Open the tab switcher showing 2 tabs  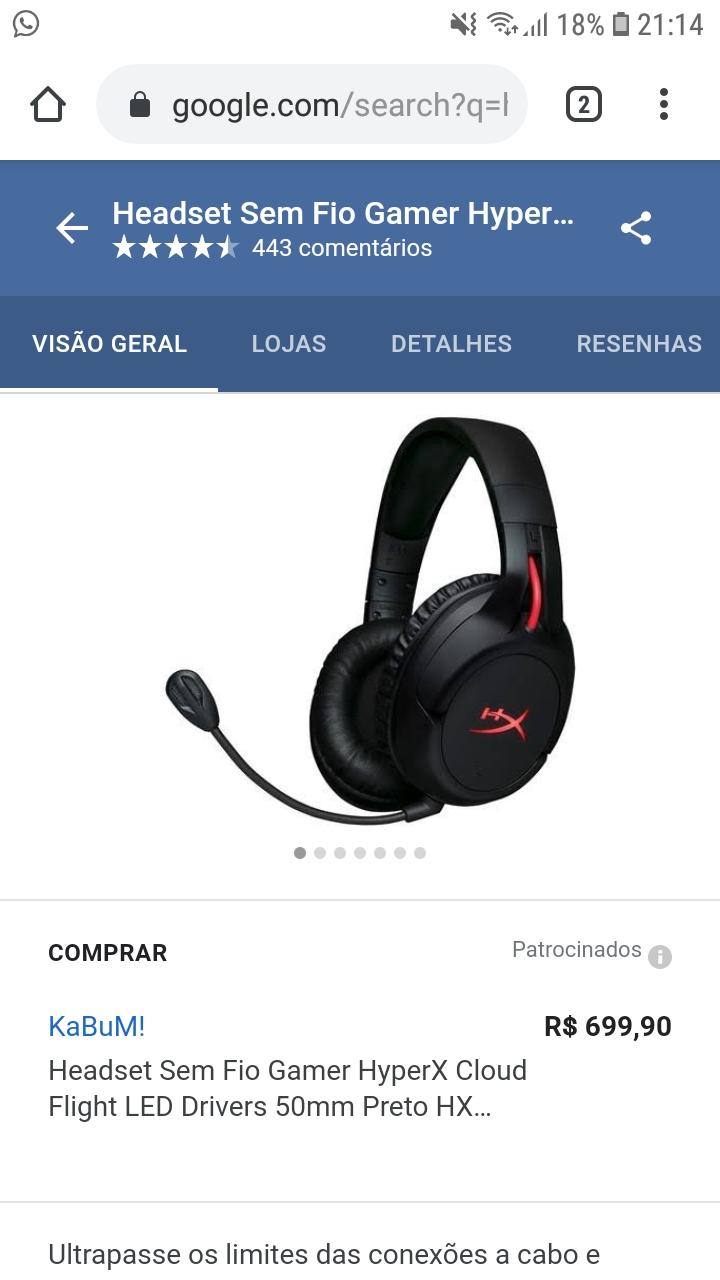tap(584, 104)
